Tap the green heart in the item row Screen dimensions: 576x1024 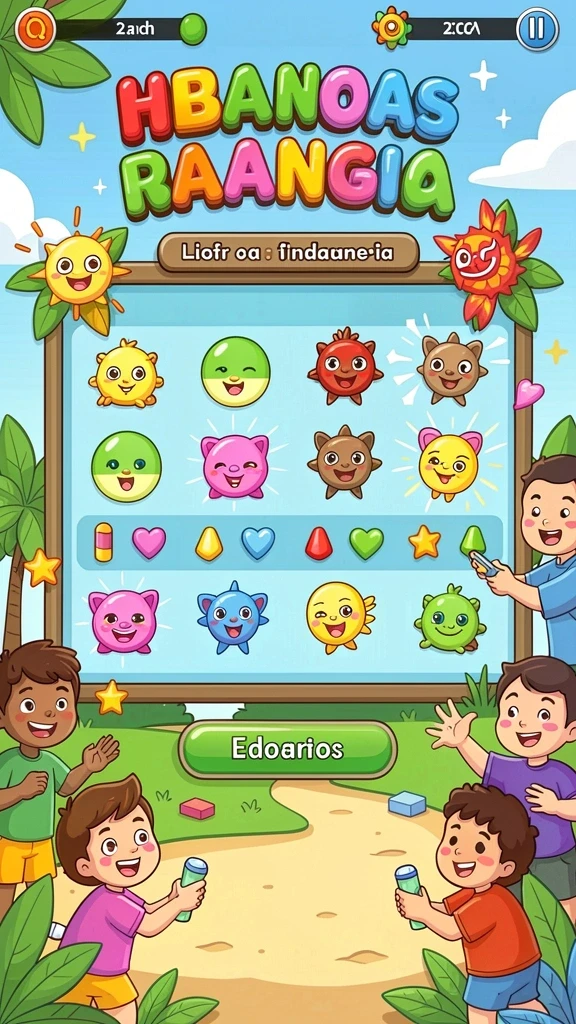click(x=366, y=543)
